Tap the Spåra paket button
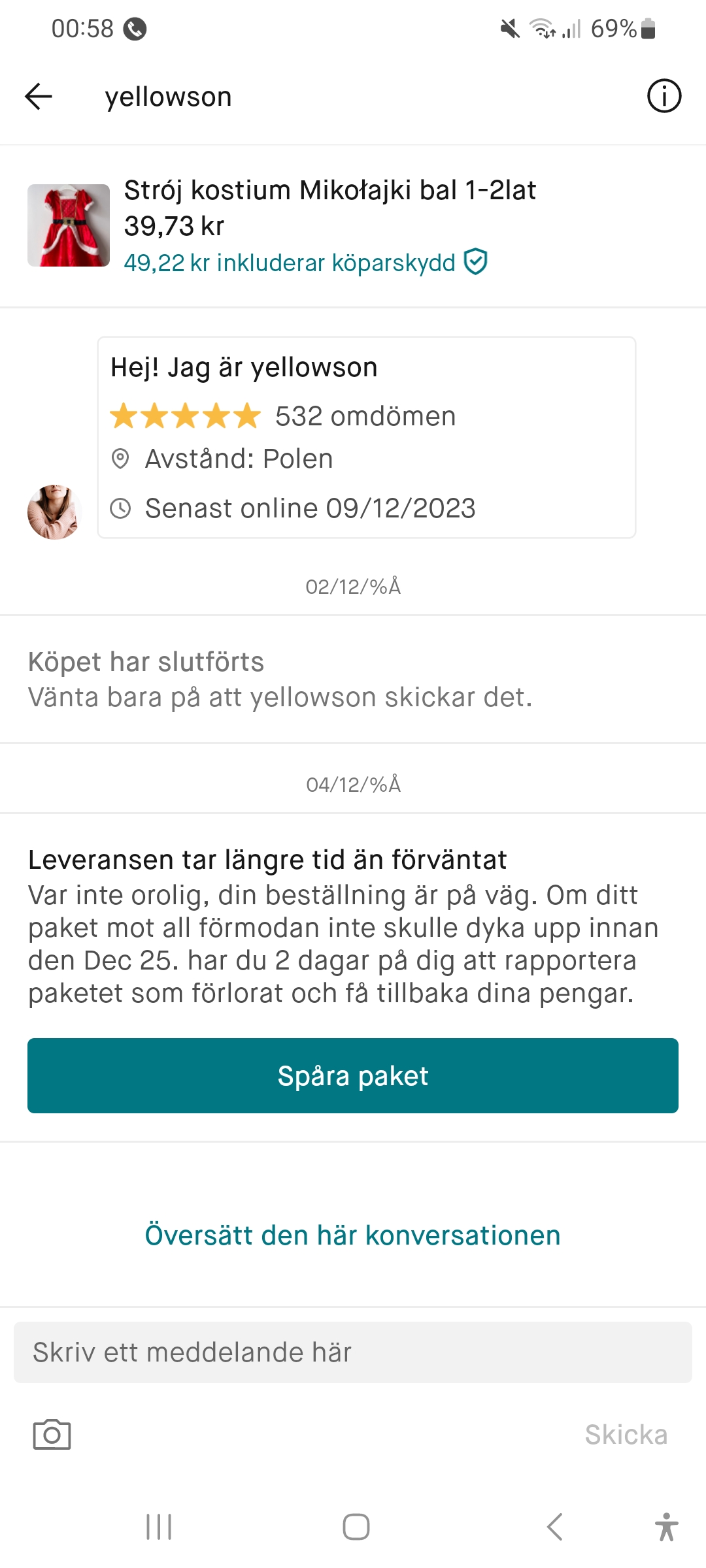The image size is (706, 1568). (353, 1075)
